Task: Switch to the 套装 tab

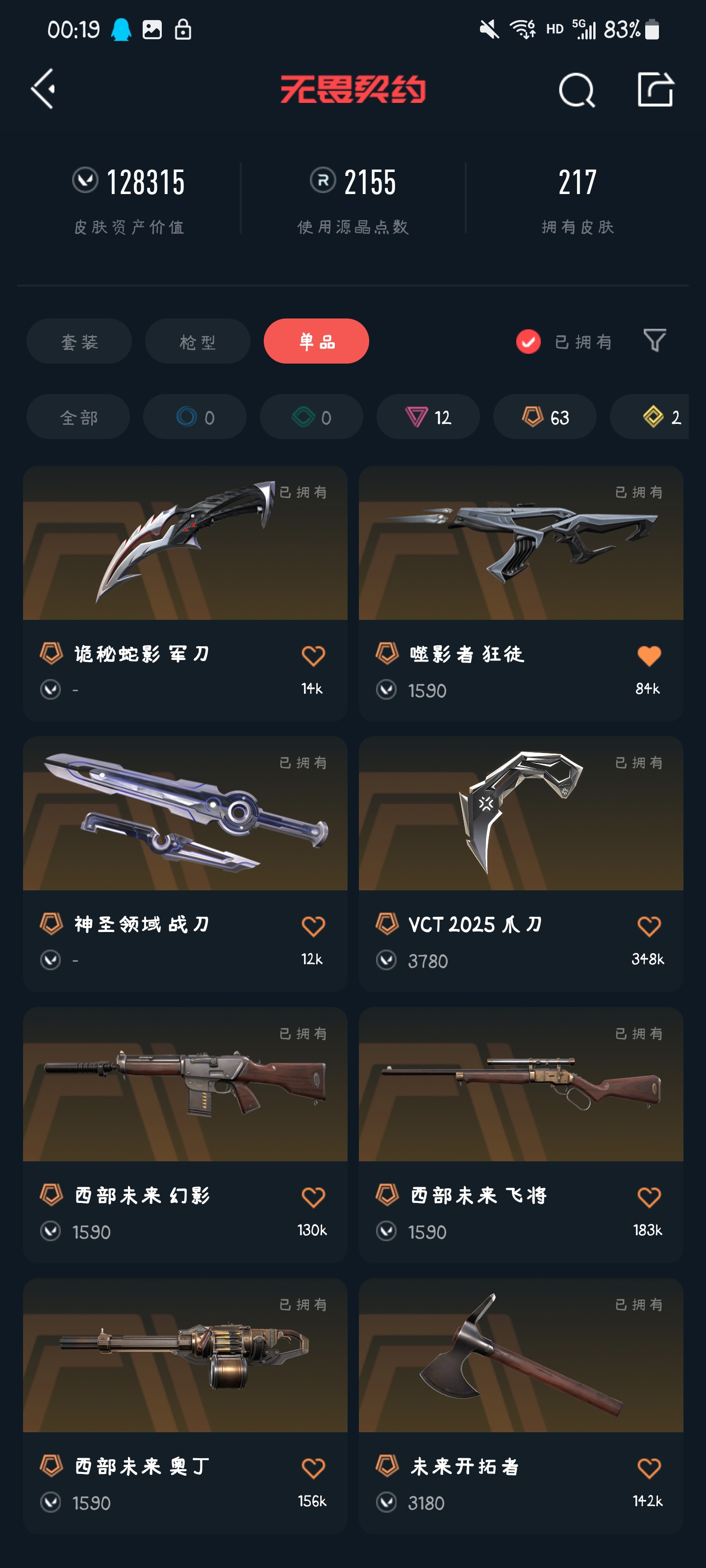Action: (x=79, y=342)
